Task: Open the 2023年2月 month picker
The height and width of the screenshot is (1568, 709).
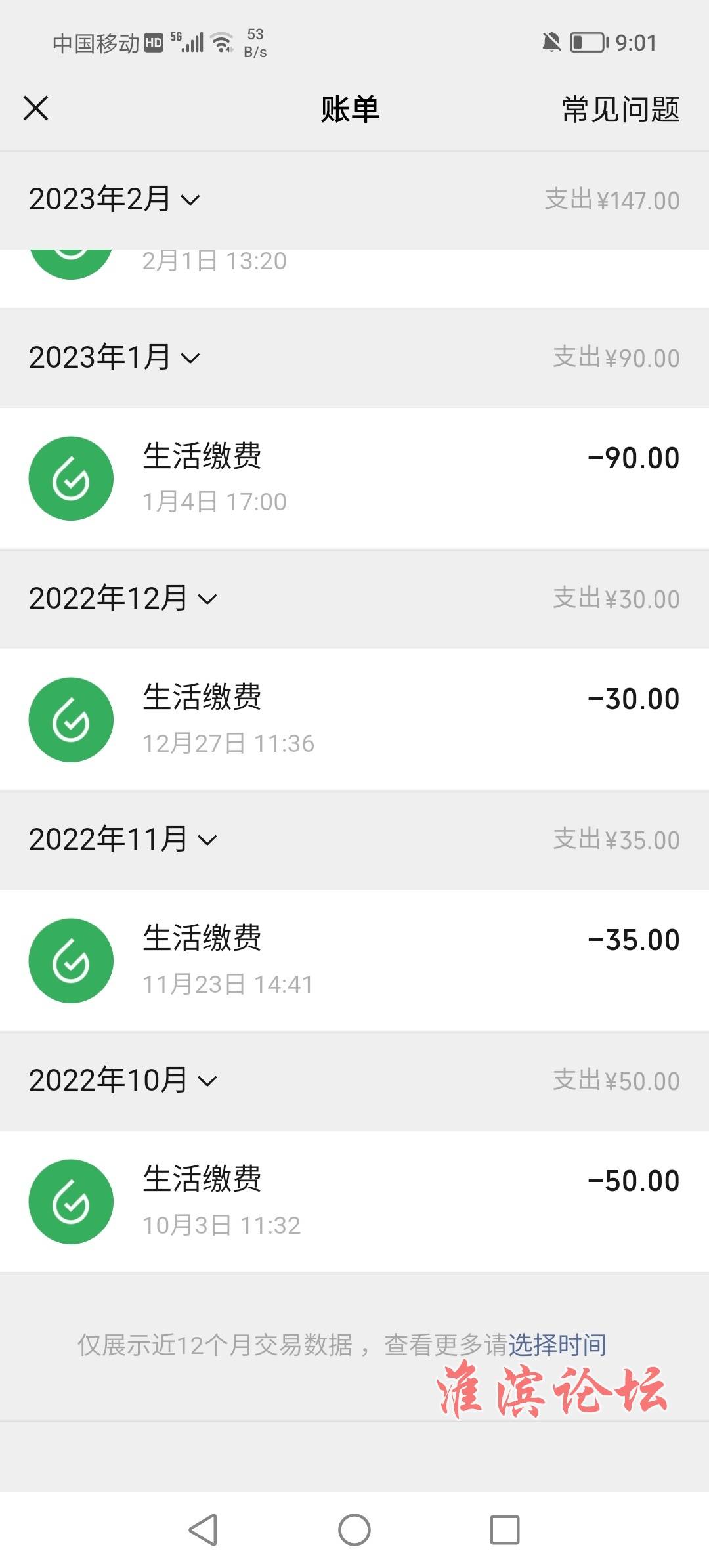Action: (114, 200)
